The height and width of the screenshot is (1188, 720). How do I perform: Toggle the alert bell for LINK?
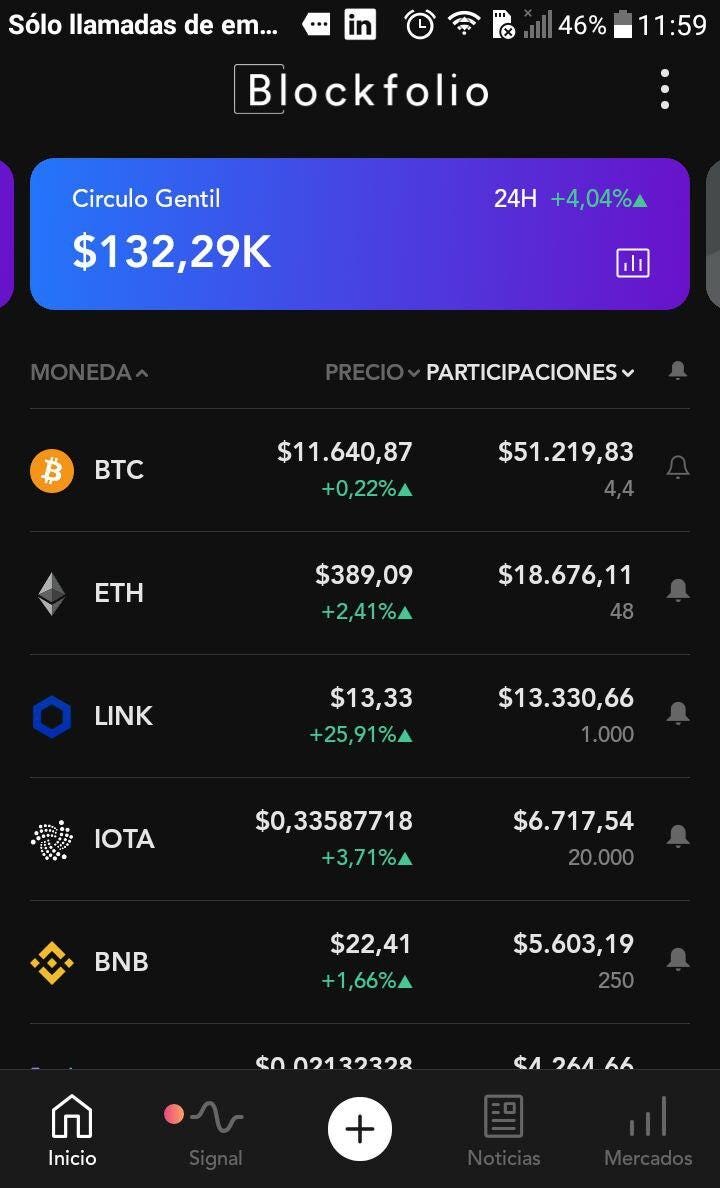click(678, 712)
